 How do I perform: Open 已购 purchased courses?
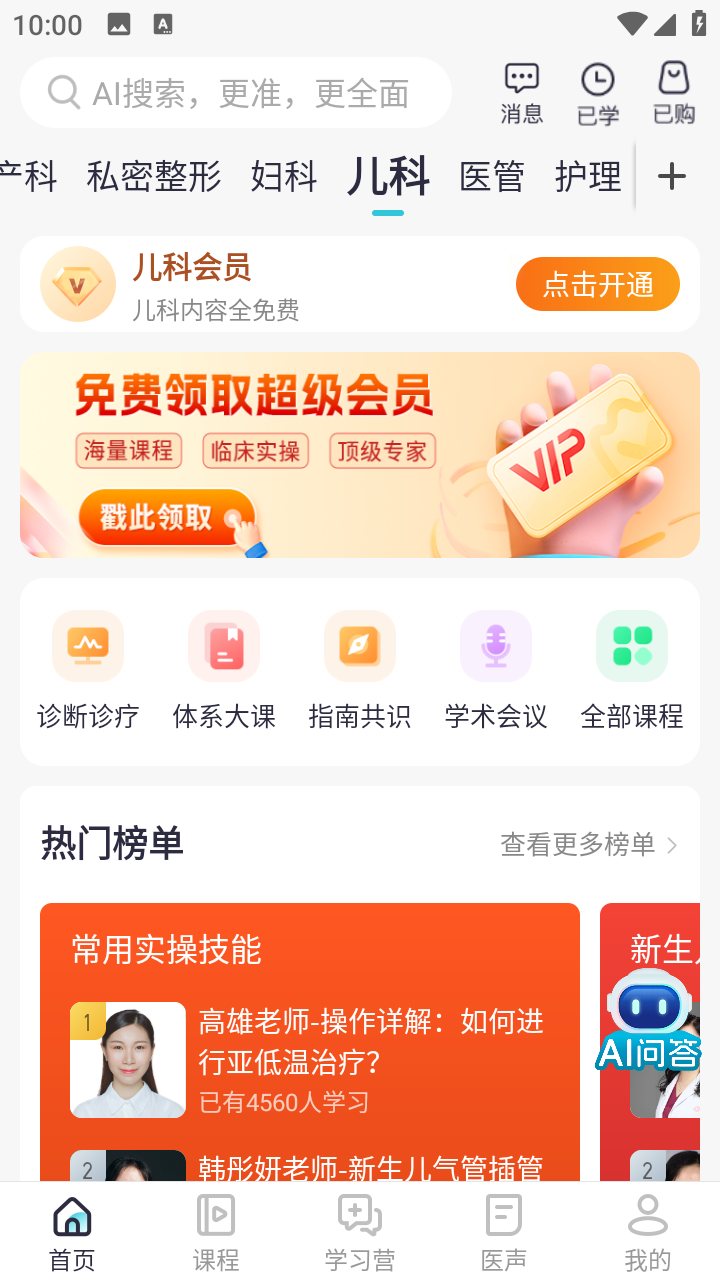[673, 93]
